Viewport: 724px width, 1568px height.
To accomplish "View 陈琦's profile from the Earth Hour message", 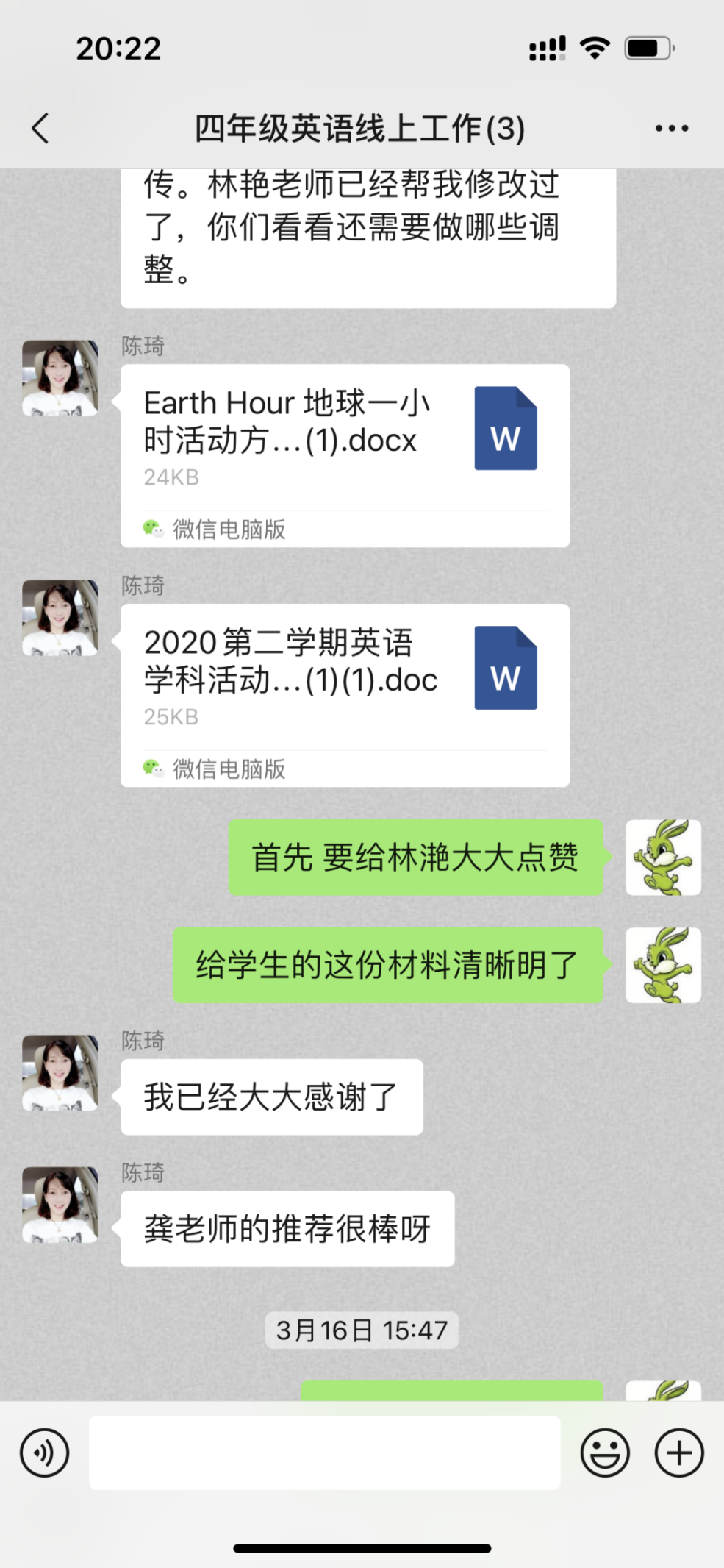I will click(x=60, y=377).
